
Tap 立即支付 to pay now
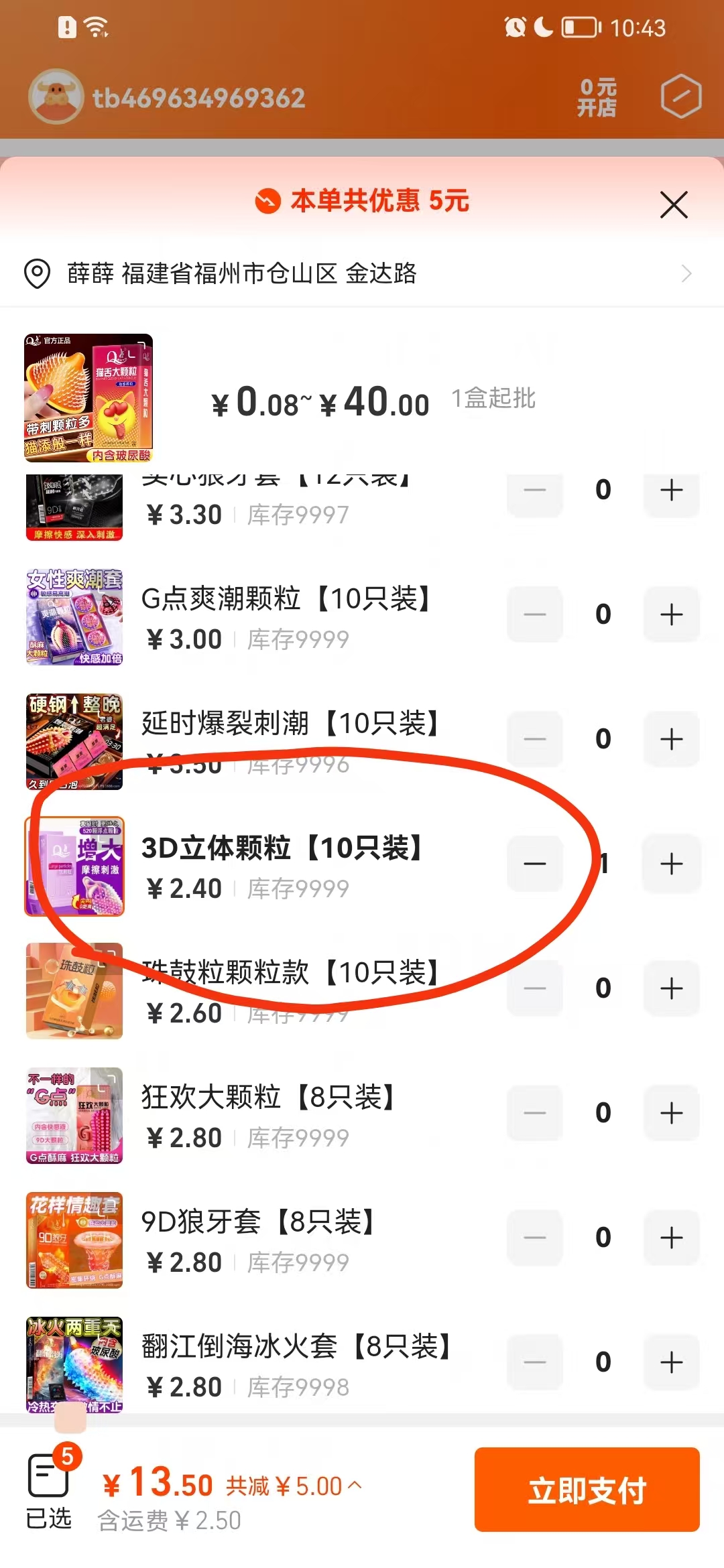point(587,1490)
